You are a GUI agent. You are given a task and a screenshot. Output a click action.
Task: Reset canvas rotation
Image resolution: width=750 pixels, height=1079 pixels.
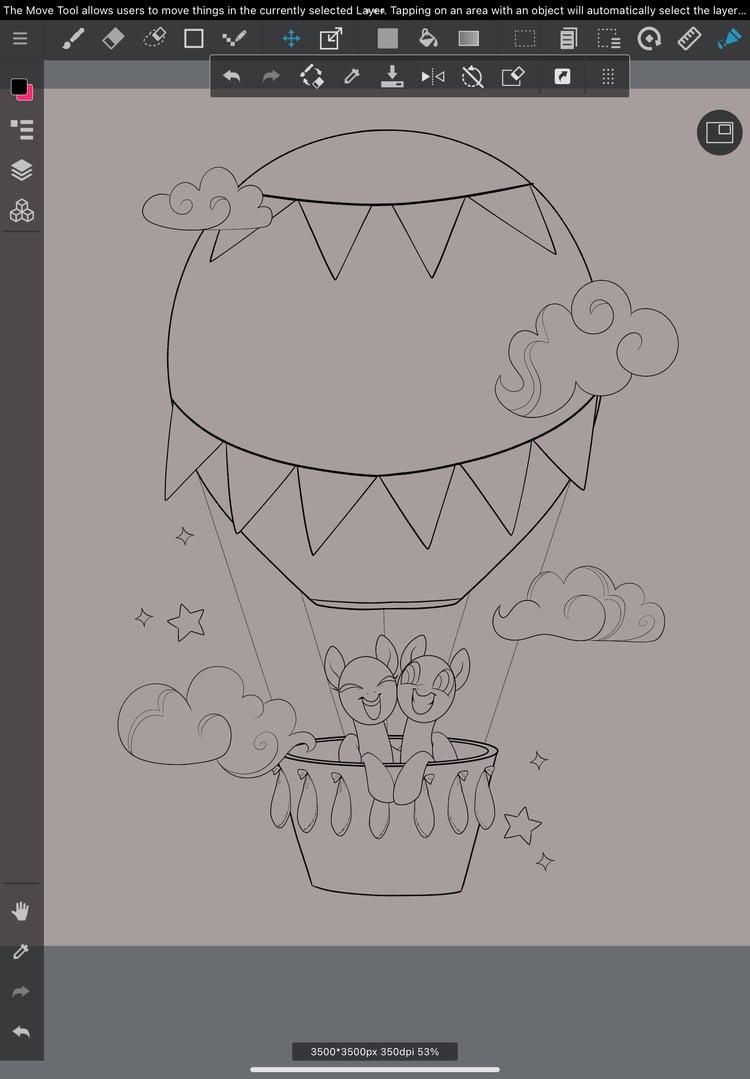click(472, 76)
